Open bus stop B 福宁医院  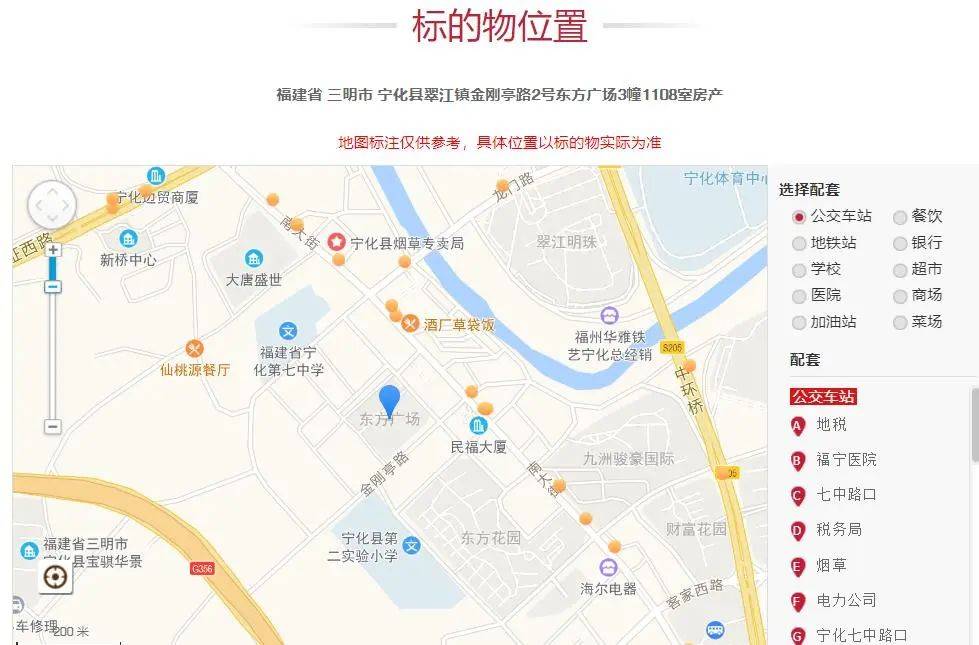pyautogui.click(x=845, y=460)
